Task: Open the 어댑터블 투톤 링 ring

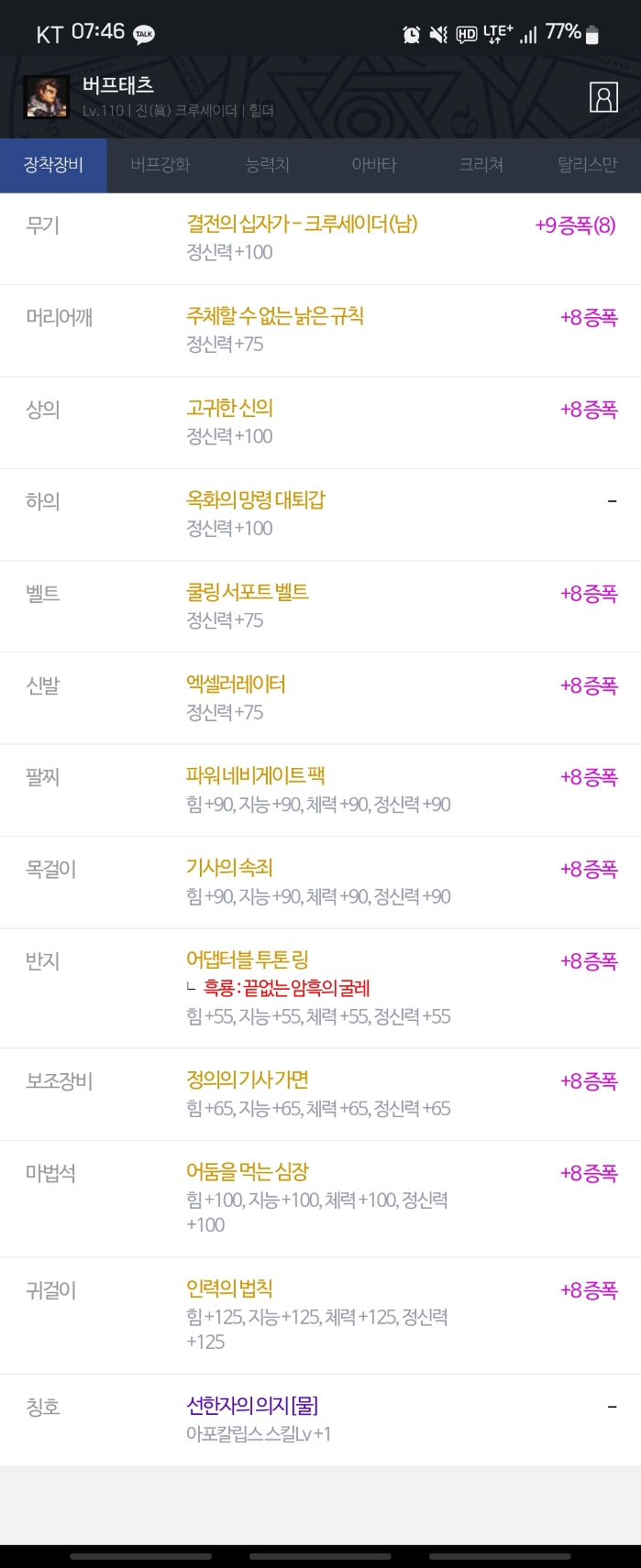Action: pos(248,960)
